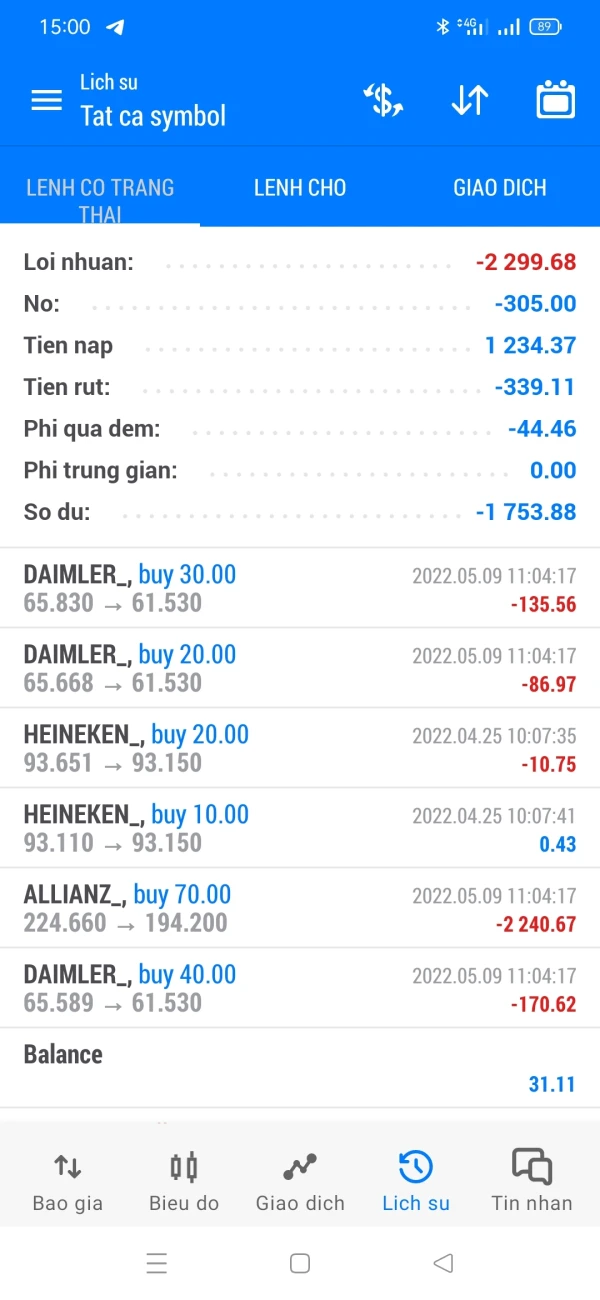This screenshot has height=1300, width=600.
Task: View the HEINEKEN buy 10.00 order
Action: [300, 828]
